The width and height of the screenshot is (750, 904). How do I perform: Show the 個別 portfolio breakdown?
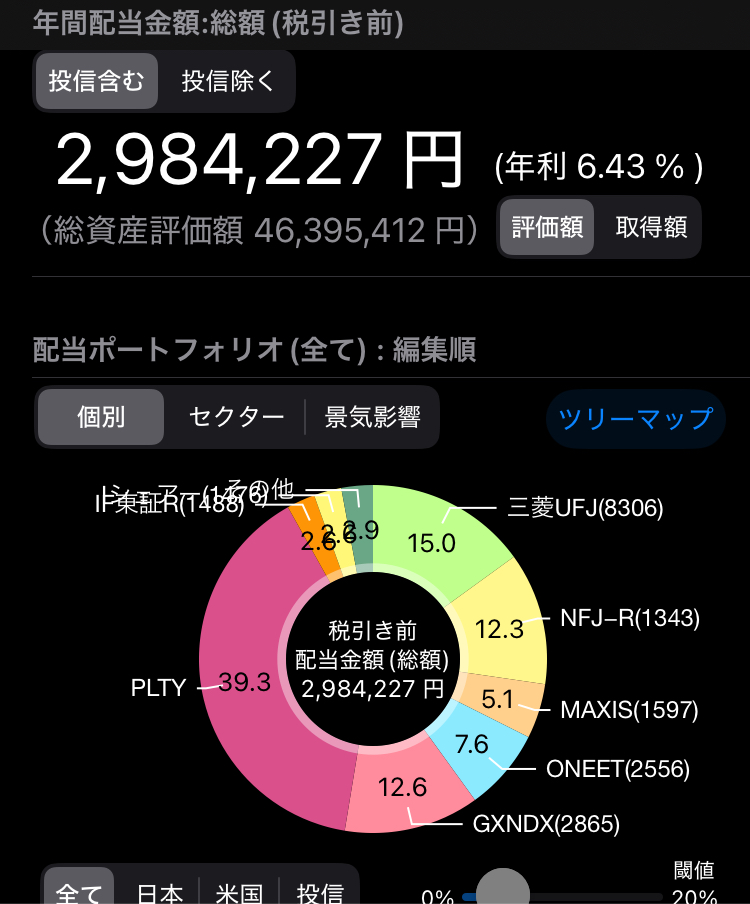point(101,417)
